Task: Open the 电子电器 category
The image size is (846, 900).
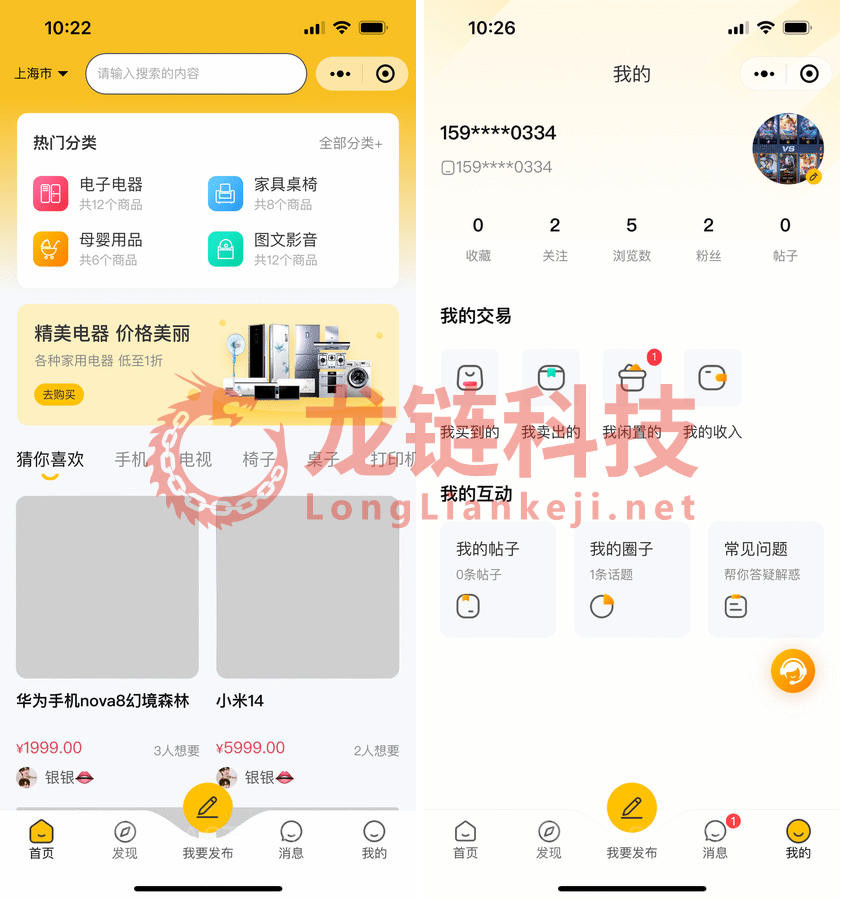Action: point(90,193)
